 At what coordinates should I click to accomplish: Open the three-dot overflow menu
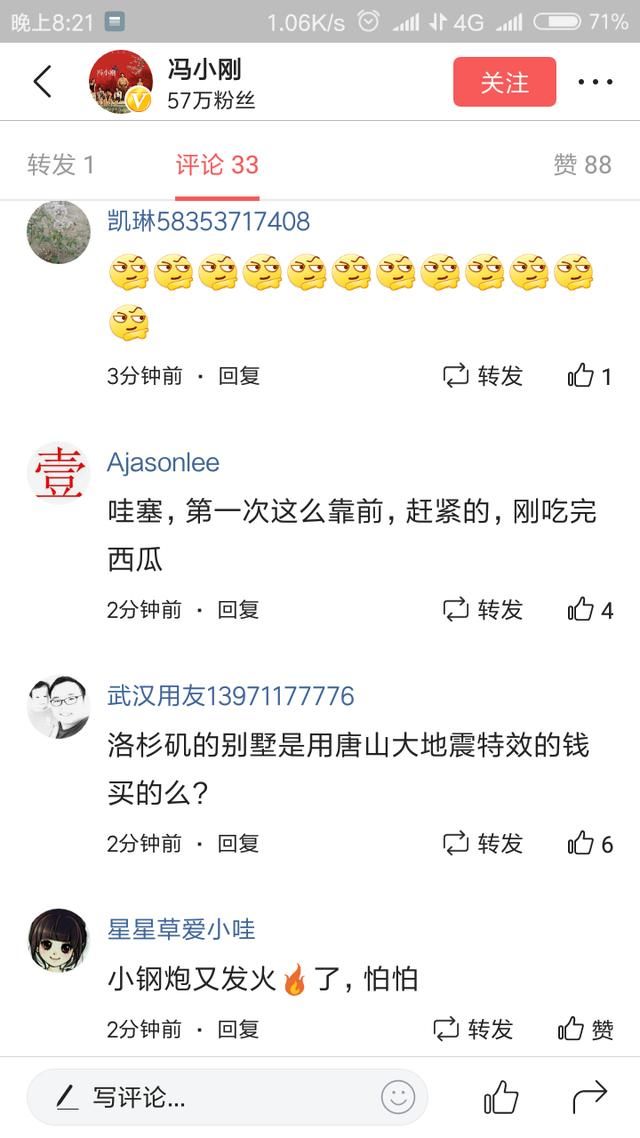coord(595,82)
